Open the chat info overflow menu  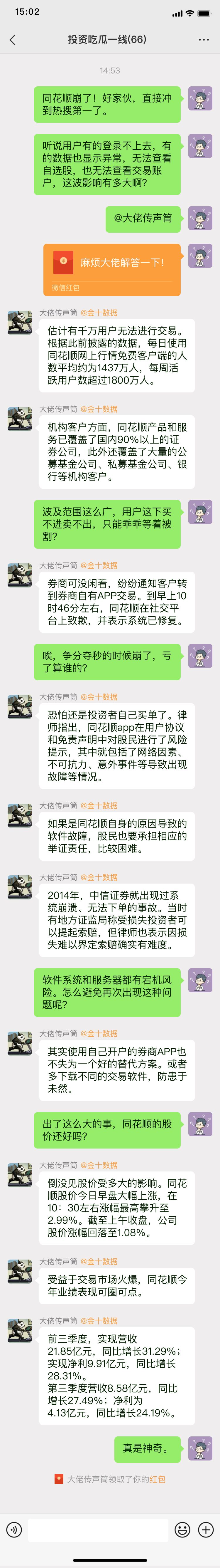tap(204, 40)
